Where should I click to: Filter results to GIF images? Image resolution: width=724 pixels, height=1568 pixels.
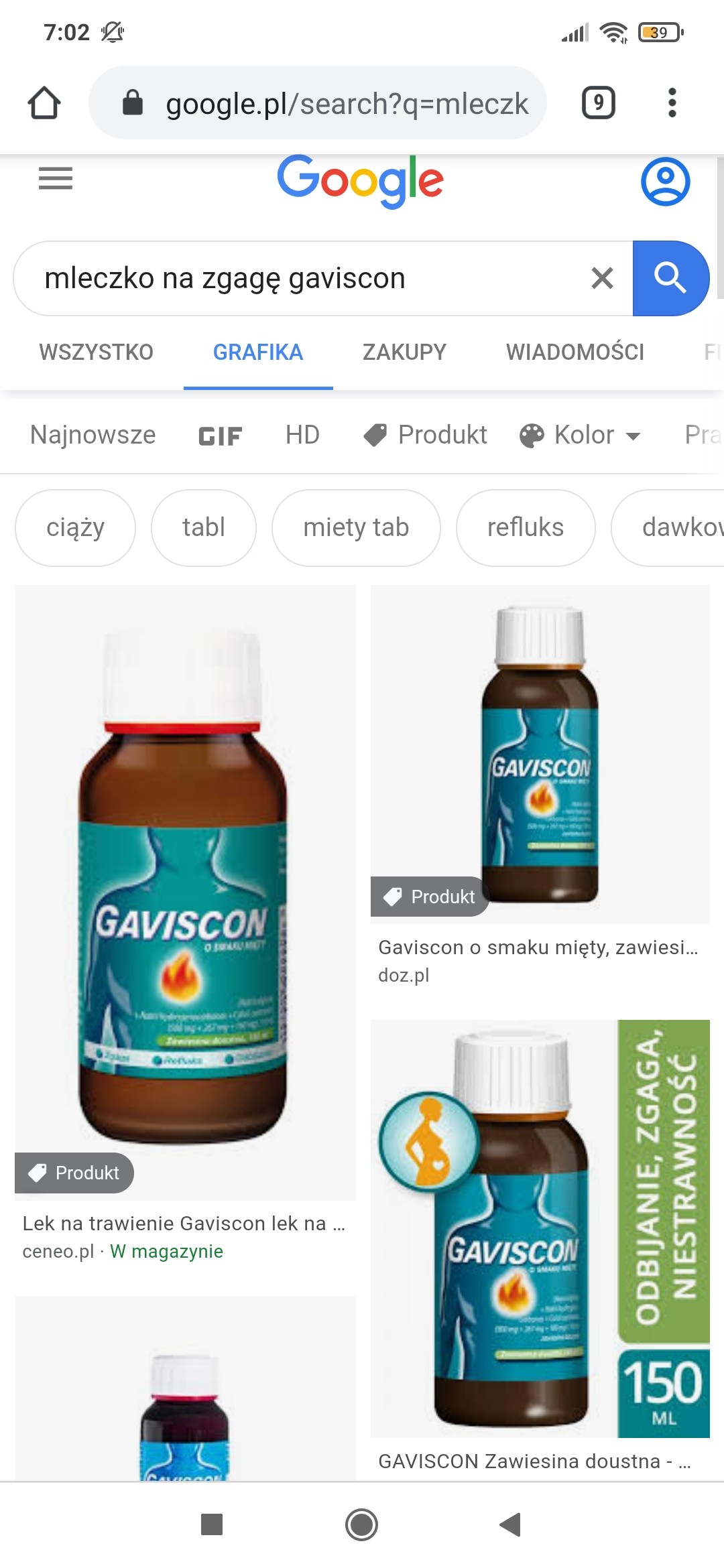click(x=220, y=436)
